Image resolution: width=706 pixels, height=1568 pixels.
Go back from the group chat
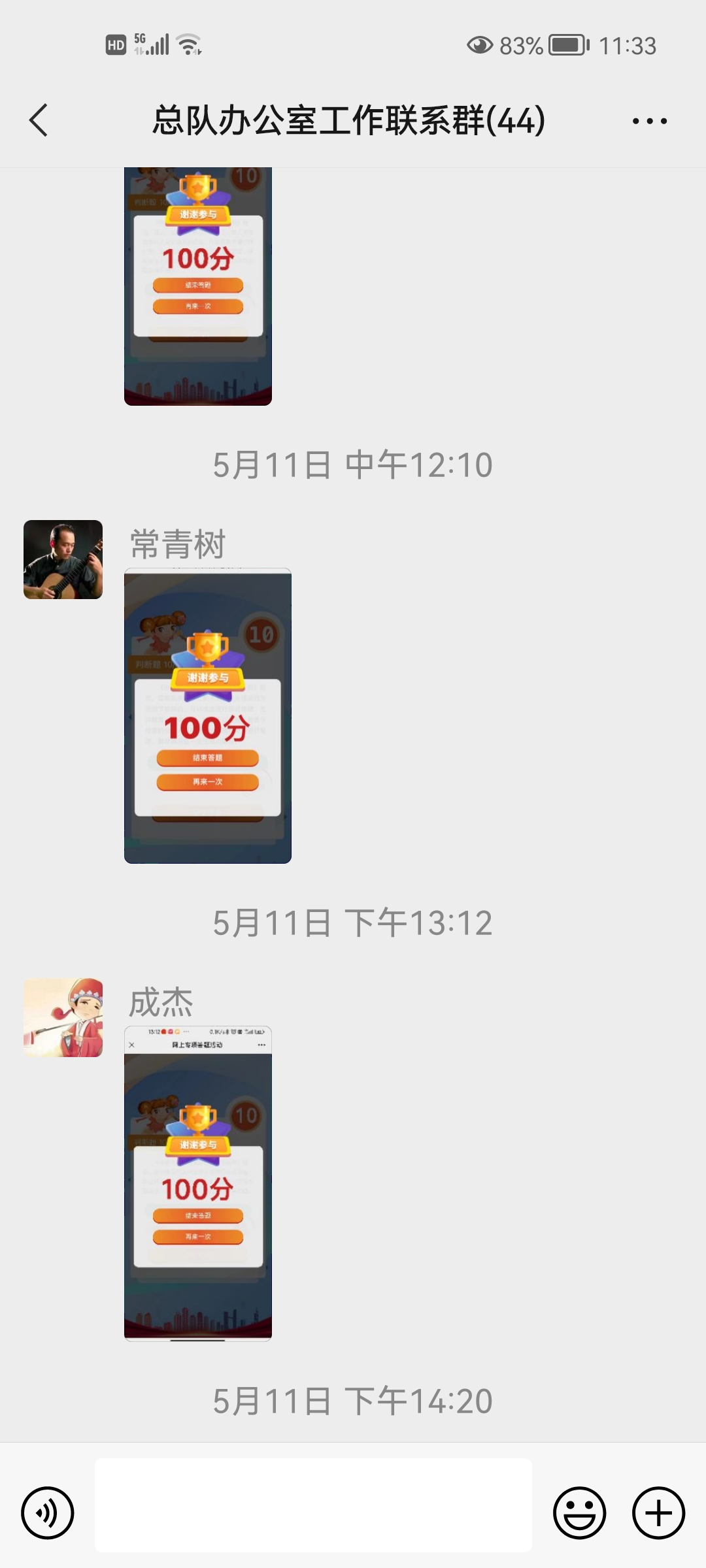(39, 120)
